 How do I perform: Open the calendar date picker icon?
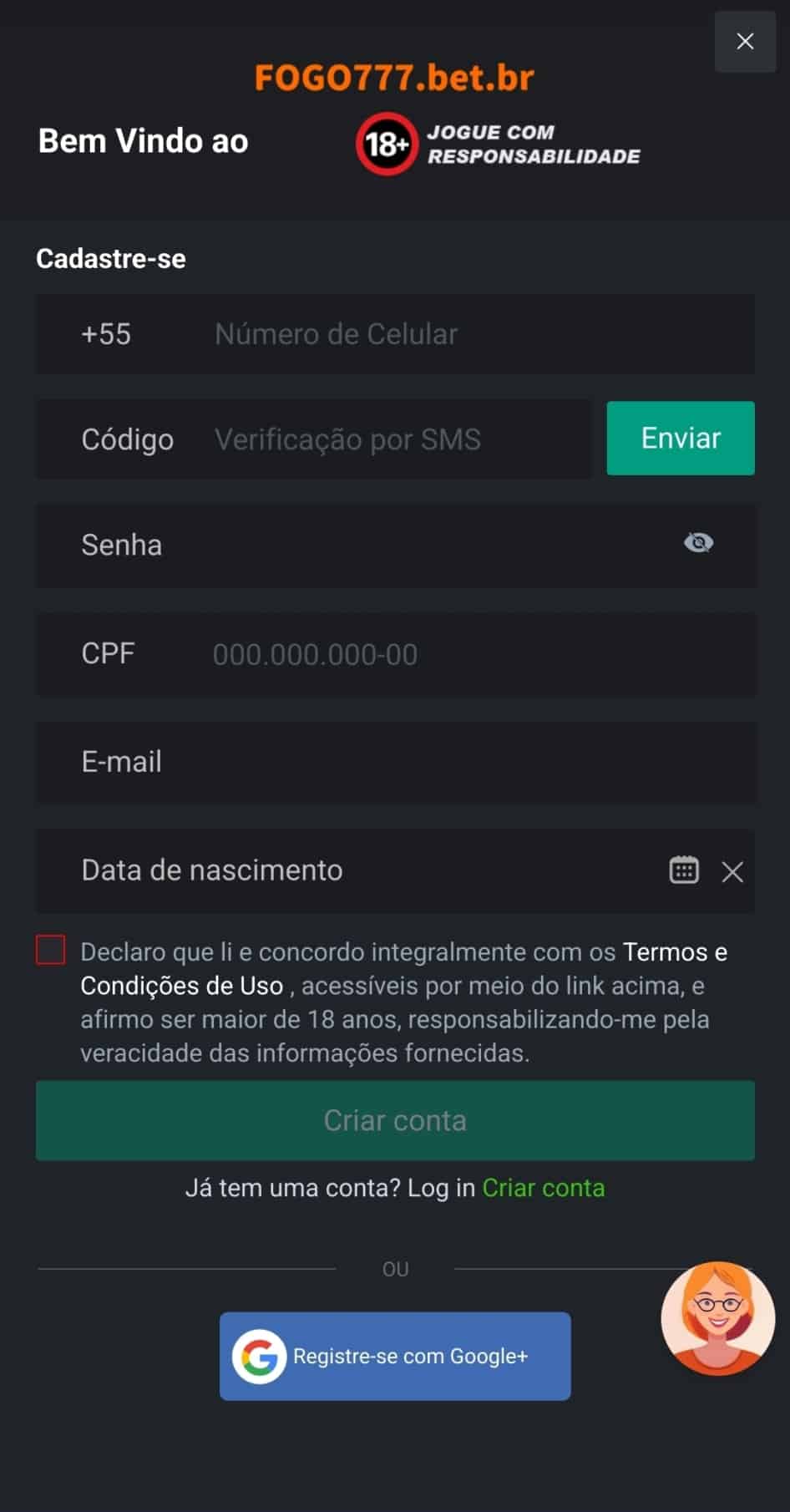684,870
